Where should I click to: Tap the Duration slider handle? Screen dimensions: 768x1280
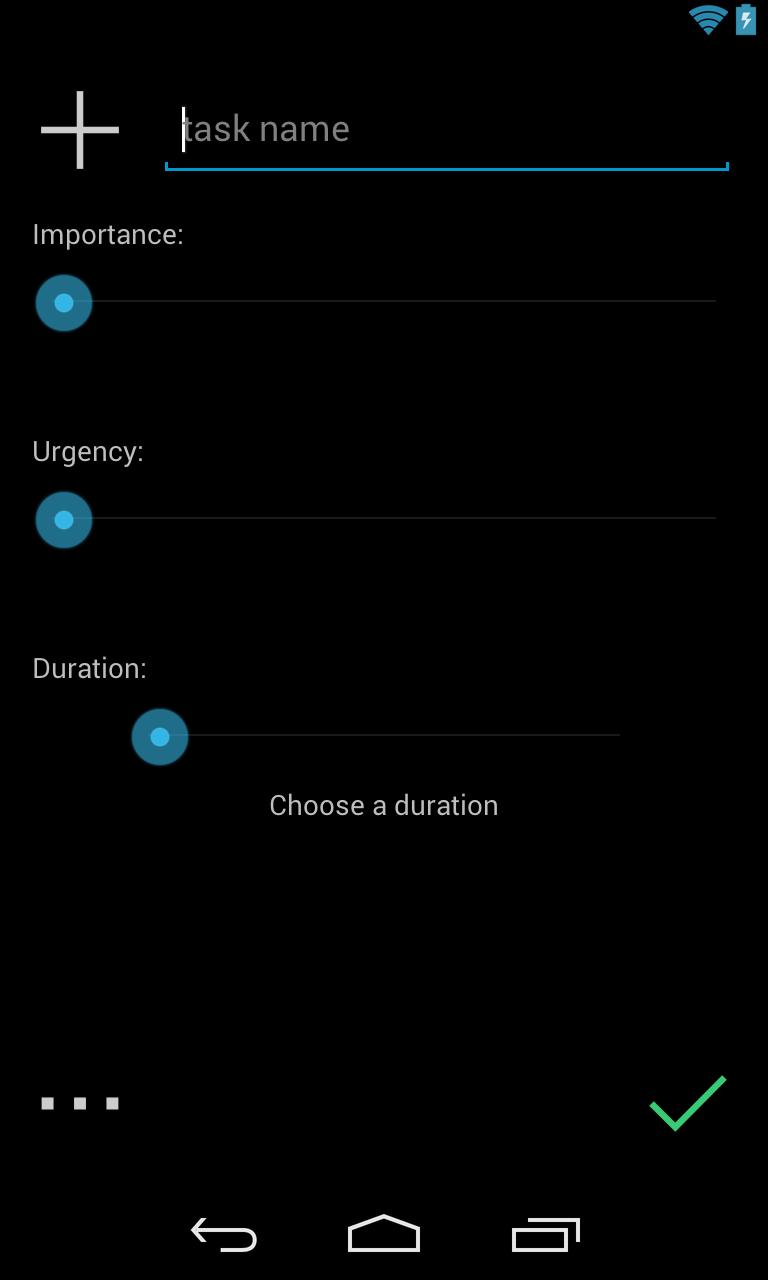coord(160,737)
